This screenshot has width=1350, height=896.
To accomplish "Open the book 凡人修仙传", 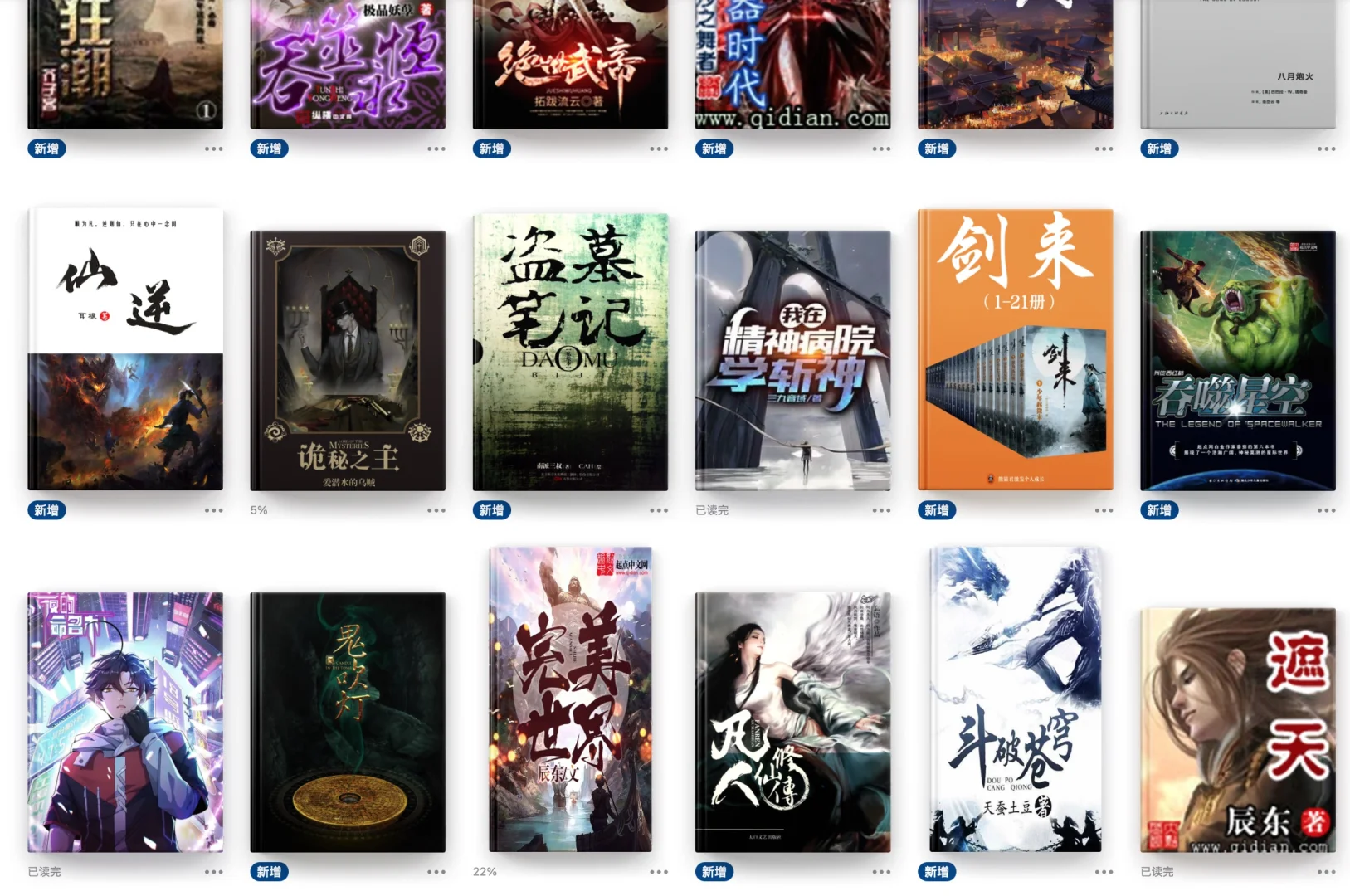I will (792, 722).
